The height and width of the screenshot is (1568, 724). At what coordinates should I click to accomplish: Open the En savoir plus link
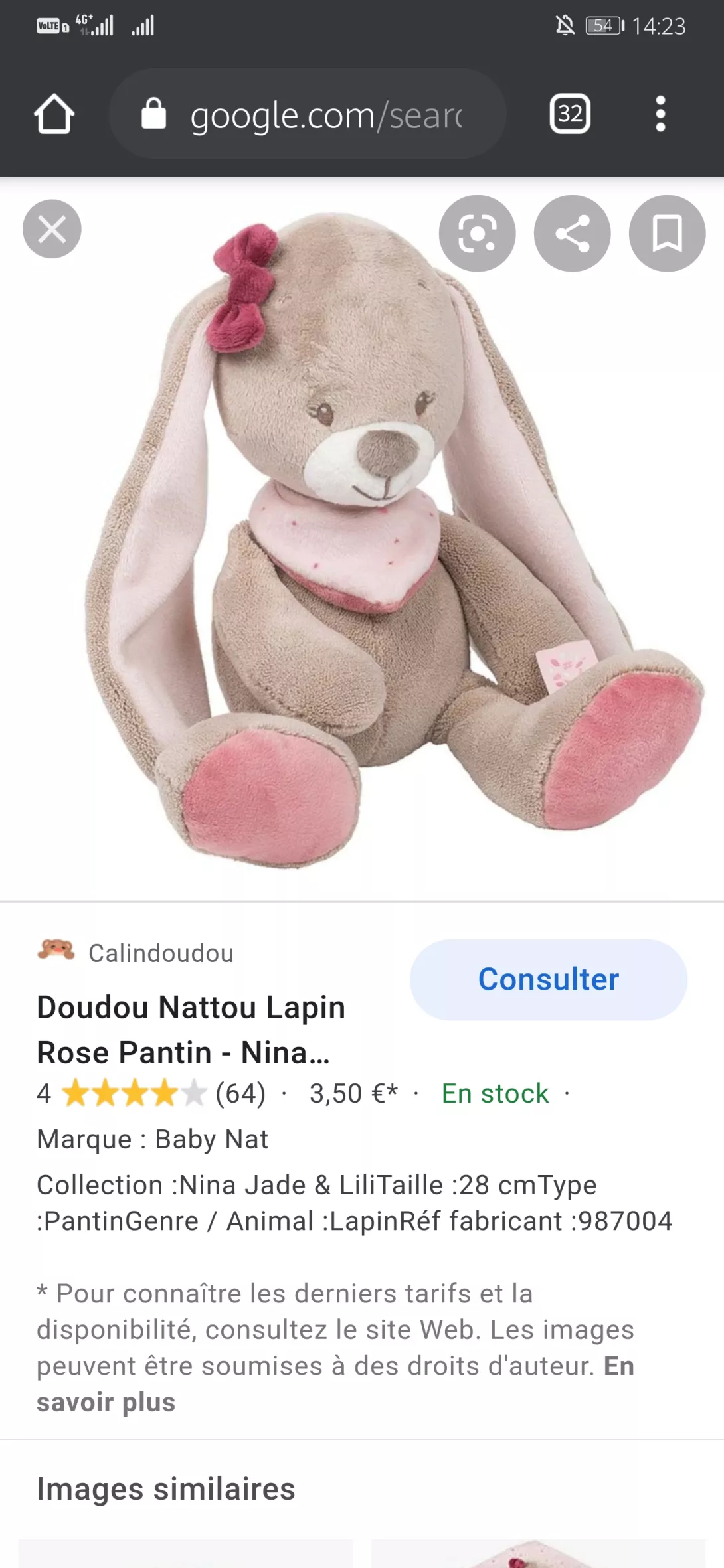(x=106, y=1402)
